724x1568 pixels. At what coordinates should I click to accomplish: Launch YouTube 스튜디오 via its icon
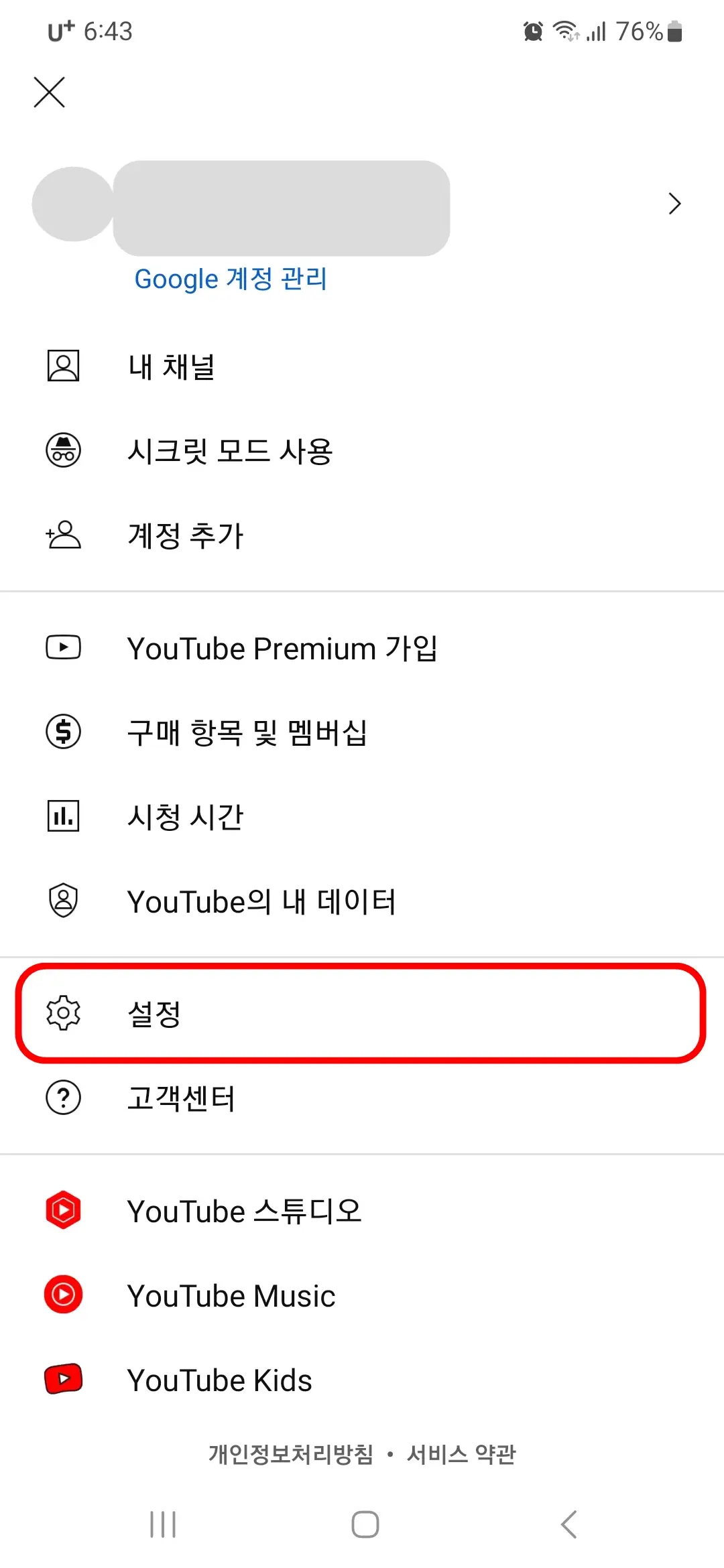62,1210
